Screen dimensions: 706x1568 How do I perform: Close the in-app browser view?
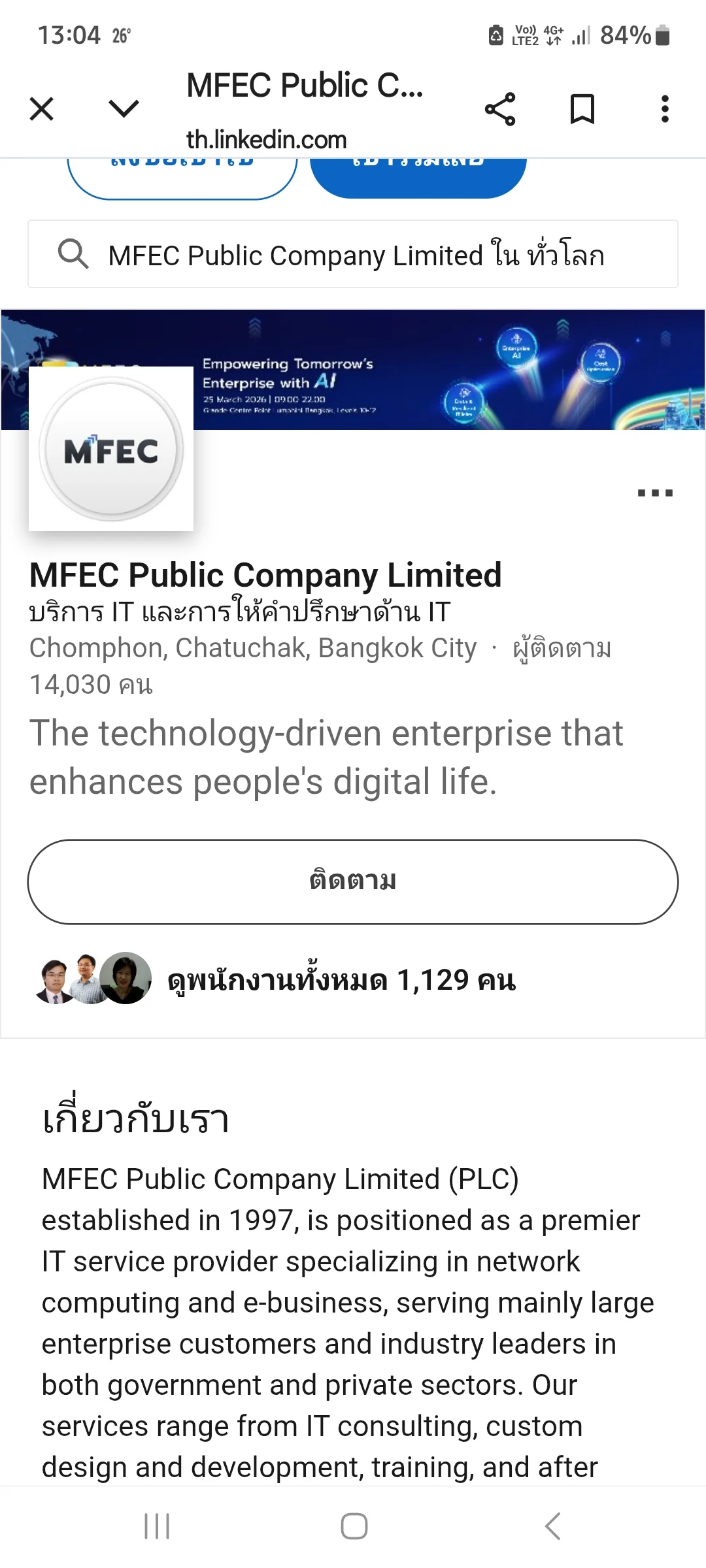coord(41,108)
